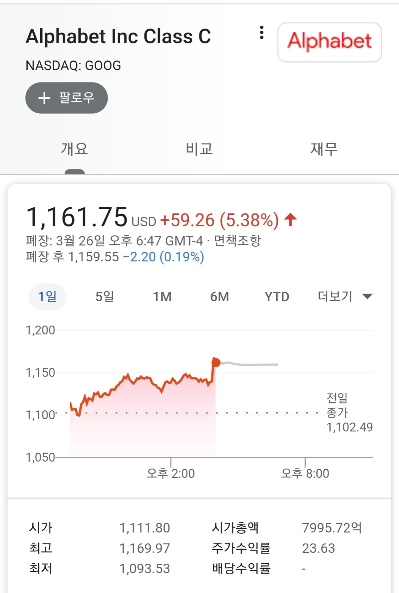Switch chart to 1M range

(162, 296)
